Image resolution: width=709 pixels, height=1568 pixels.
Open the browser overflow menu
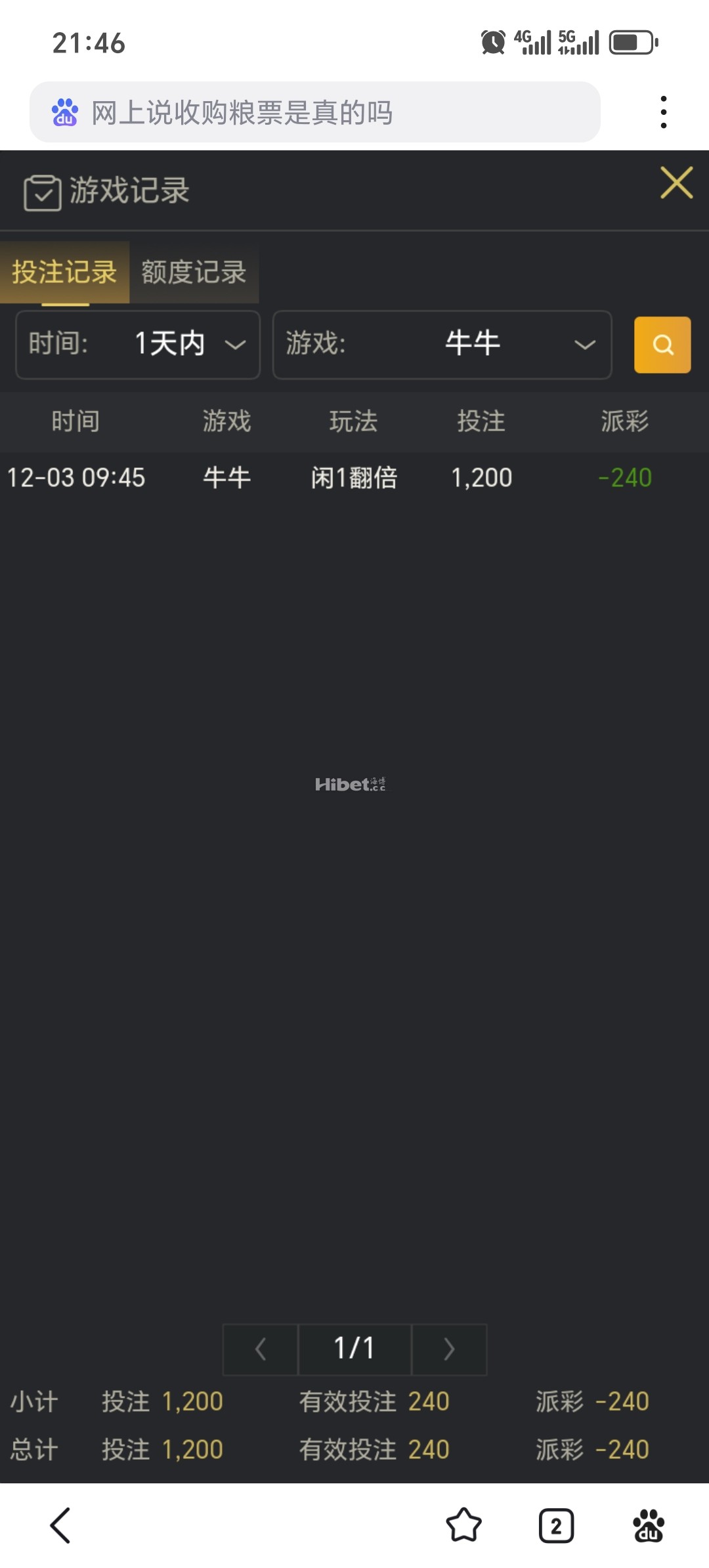click(x=664, y=112)
